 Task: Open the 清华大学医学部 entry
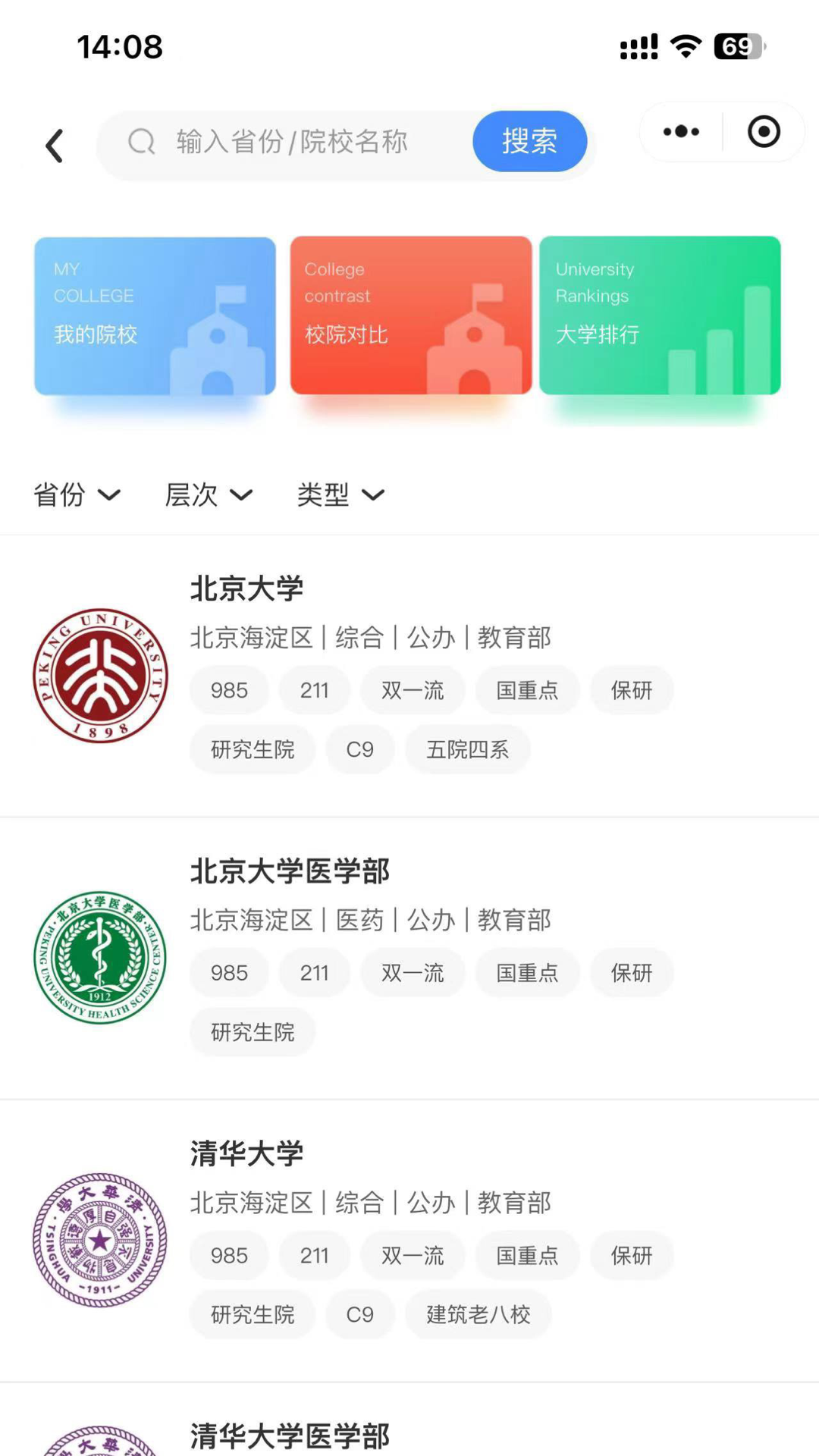290,1436
